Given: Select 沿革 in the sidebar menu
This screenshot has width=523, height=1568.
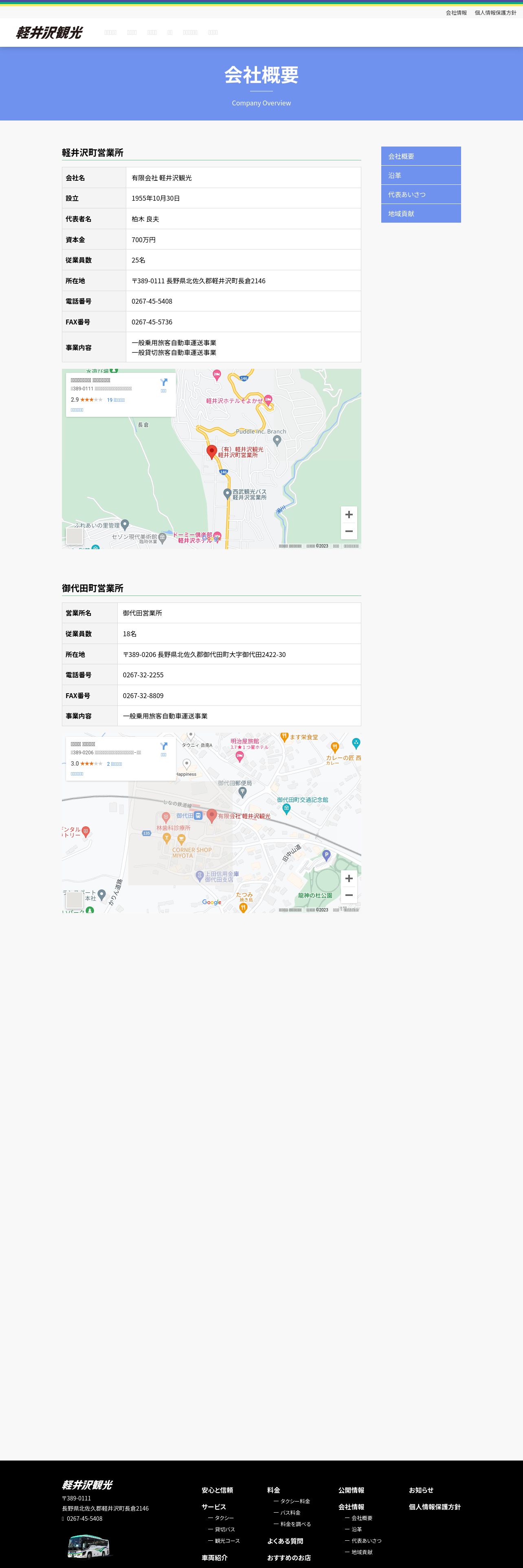Looking at the screenshot, I should [x=421, y=175].
